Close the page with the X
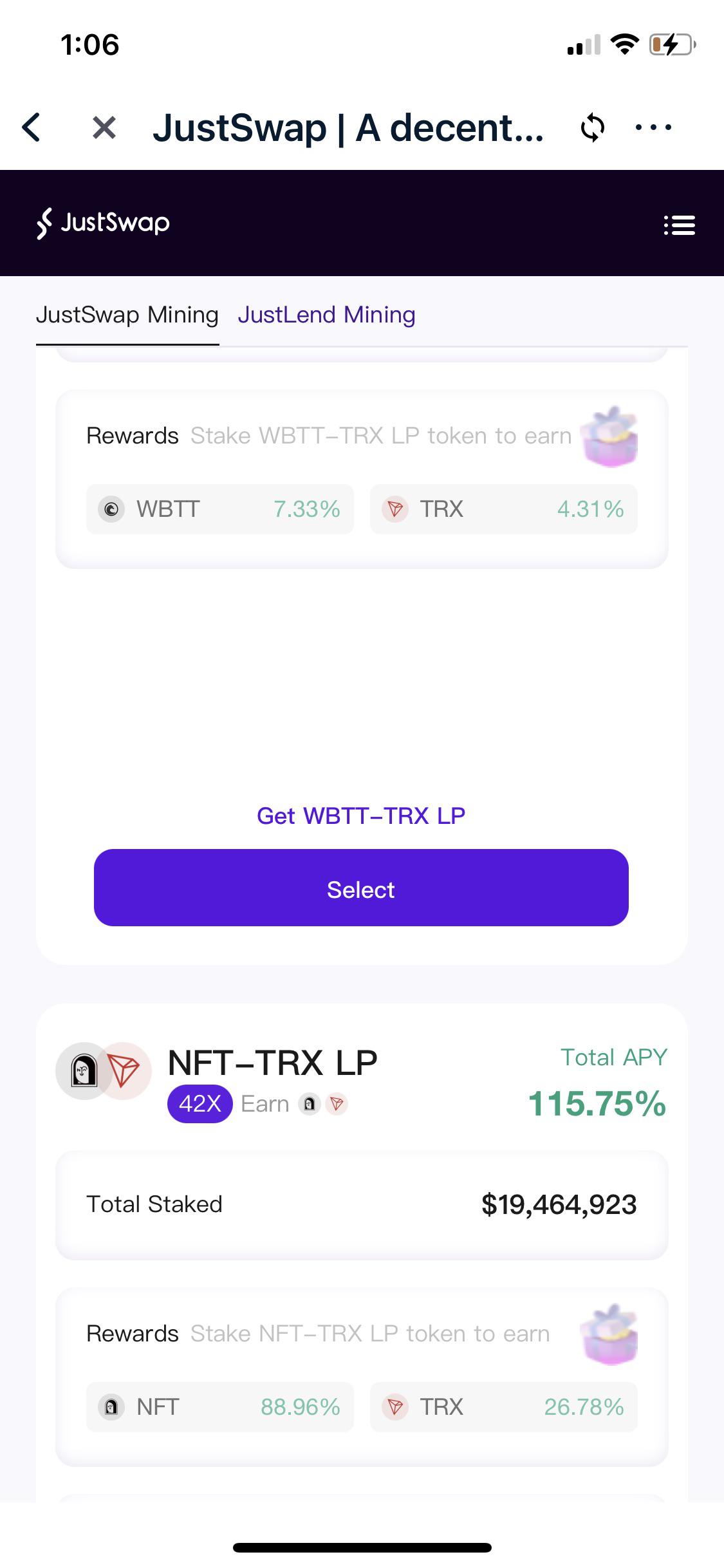Screen dimensions: 724x1568 pyautogui.click(x=104, y=127)
